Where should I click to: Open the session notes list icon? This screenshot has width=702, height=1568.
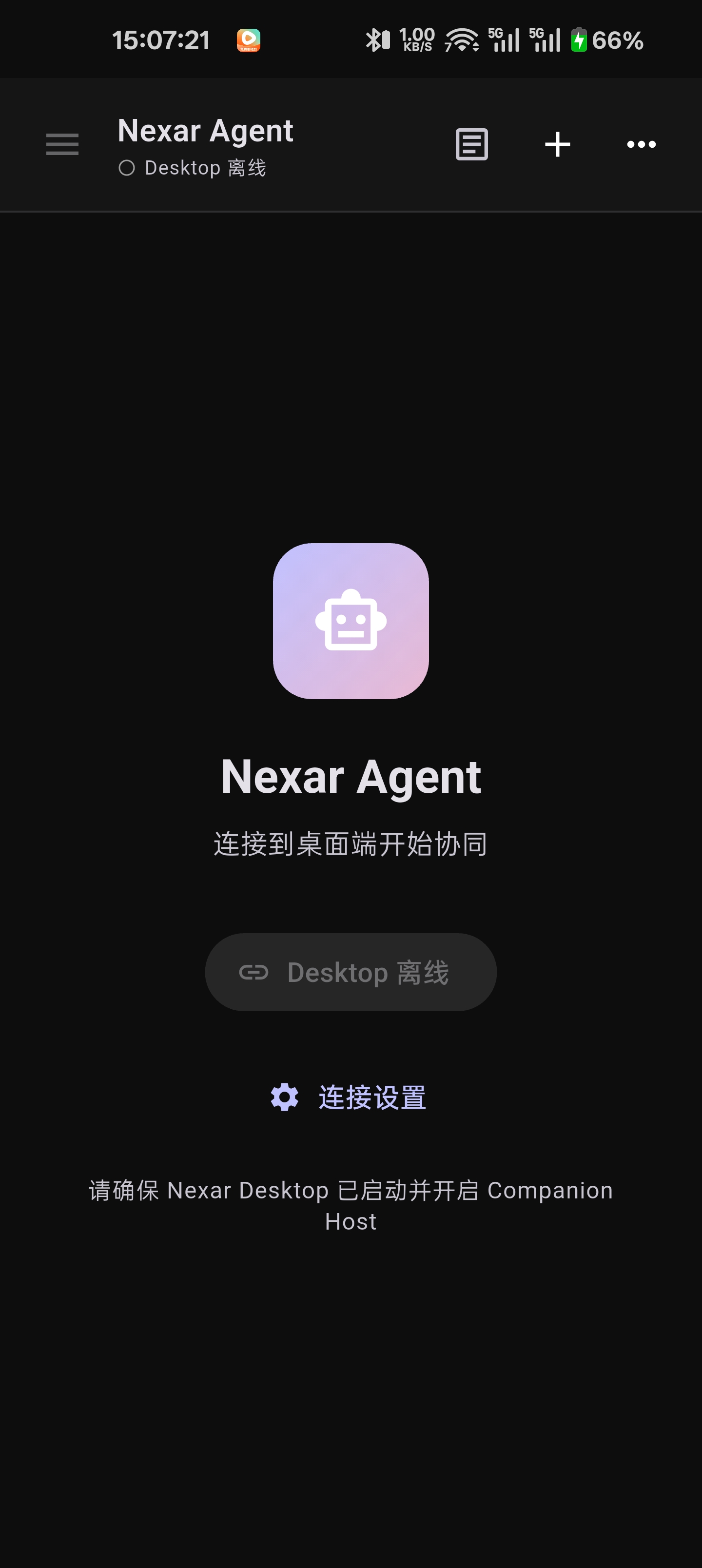(470, 144)
